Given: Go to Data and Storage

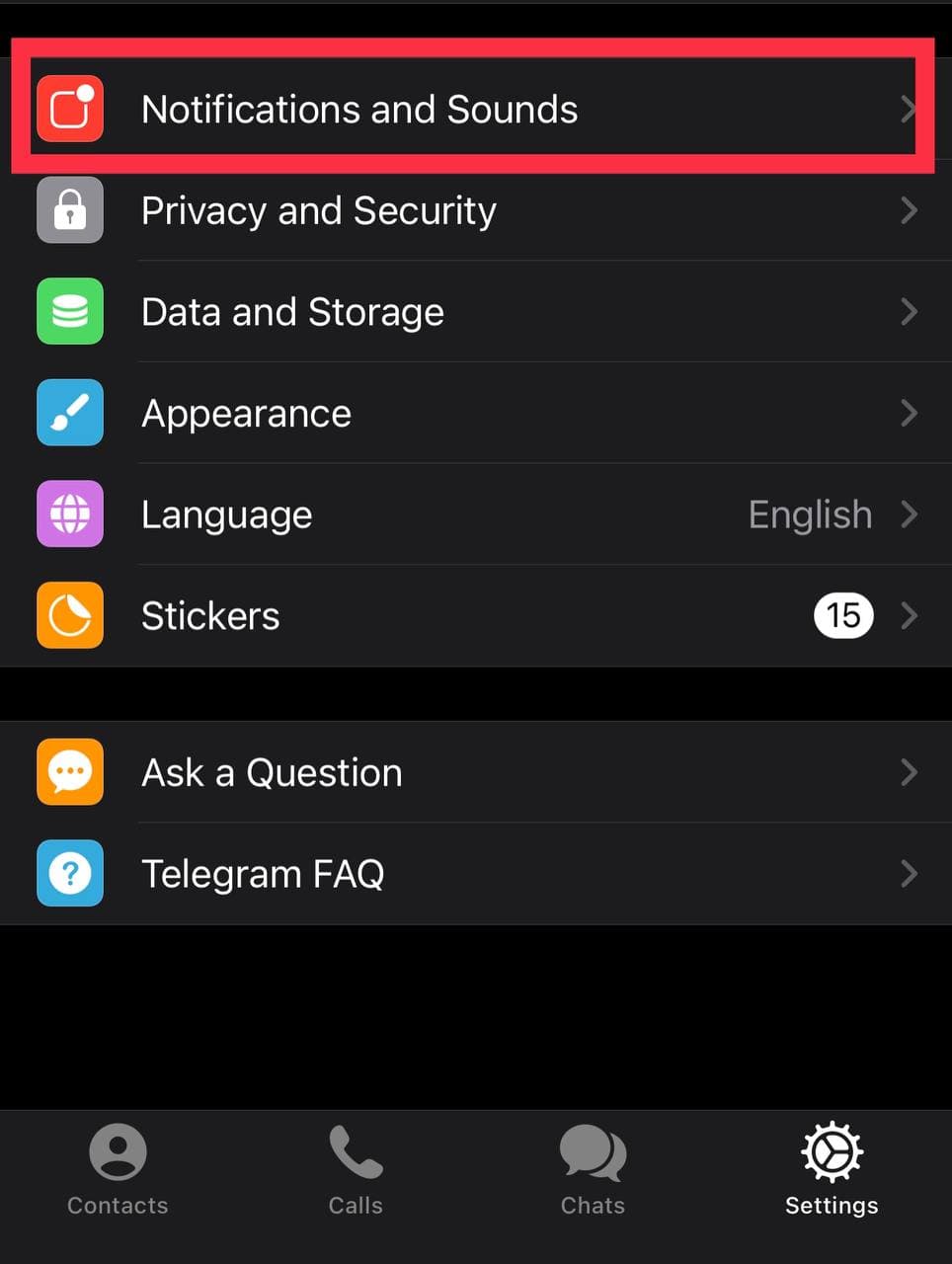Looking at the screenshot, I should tap(293, 313).
